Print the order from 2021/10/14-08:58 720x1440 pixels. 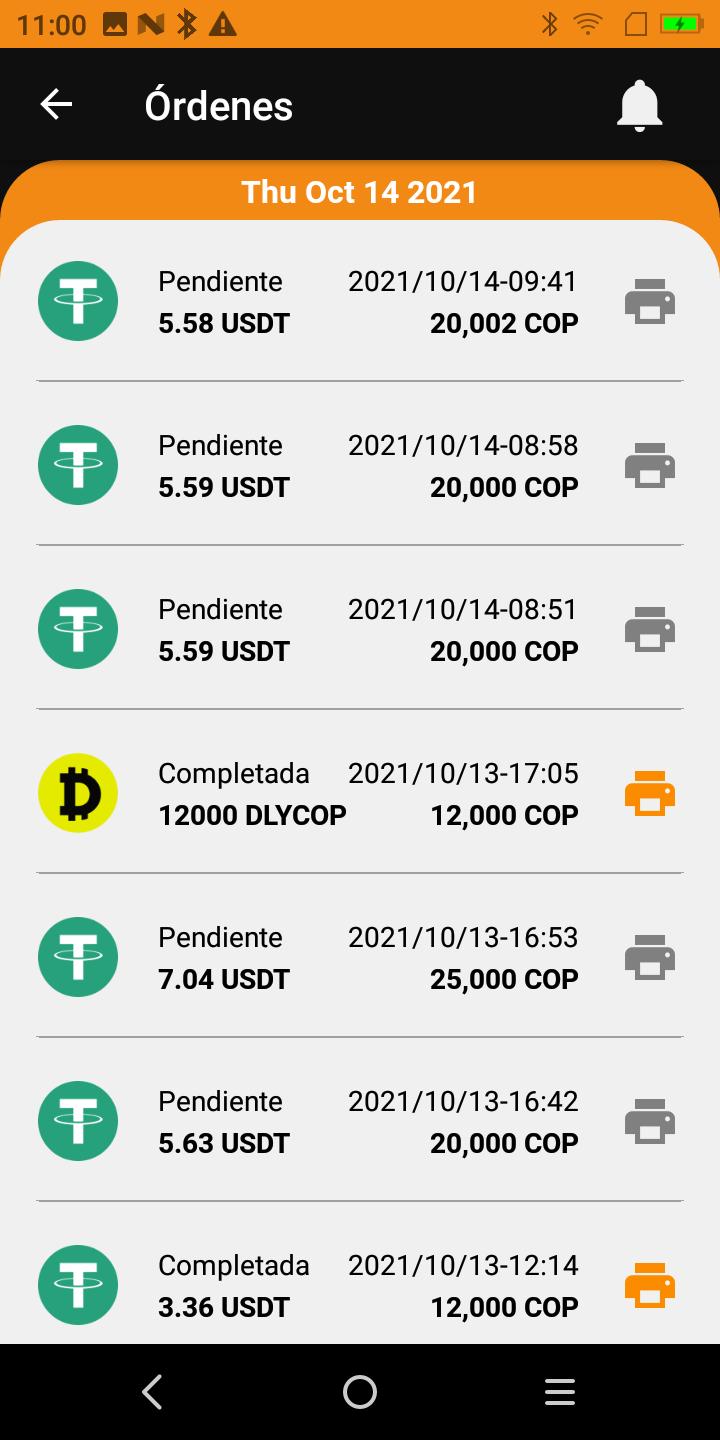pos(650,465)
